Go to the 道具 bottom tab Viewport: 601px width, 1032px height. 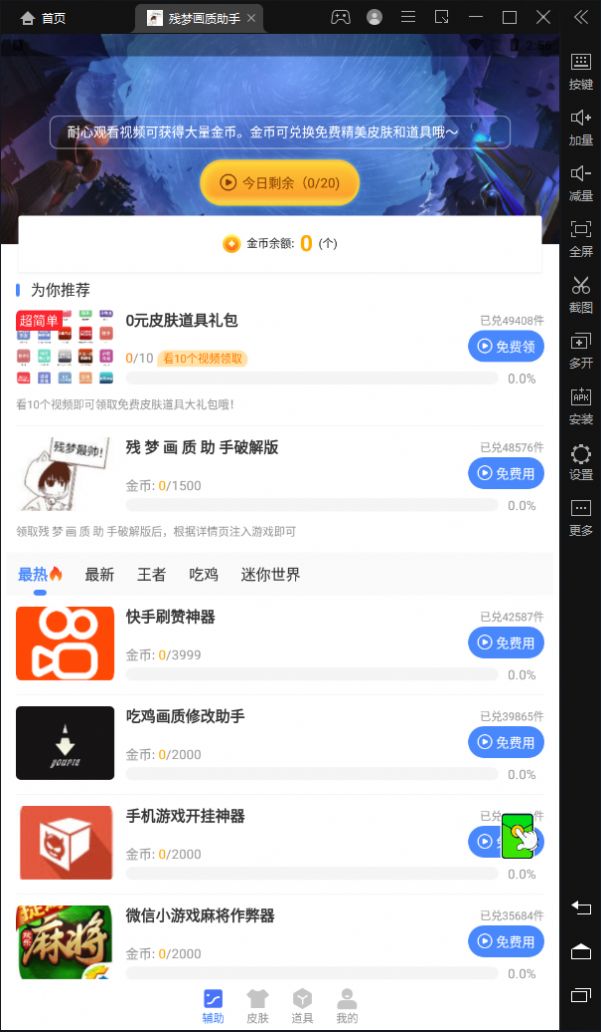[302, 1005]
